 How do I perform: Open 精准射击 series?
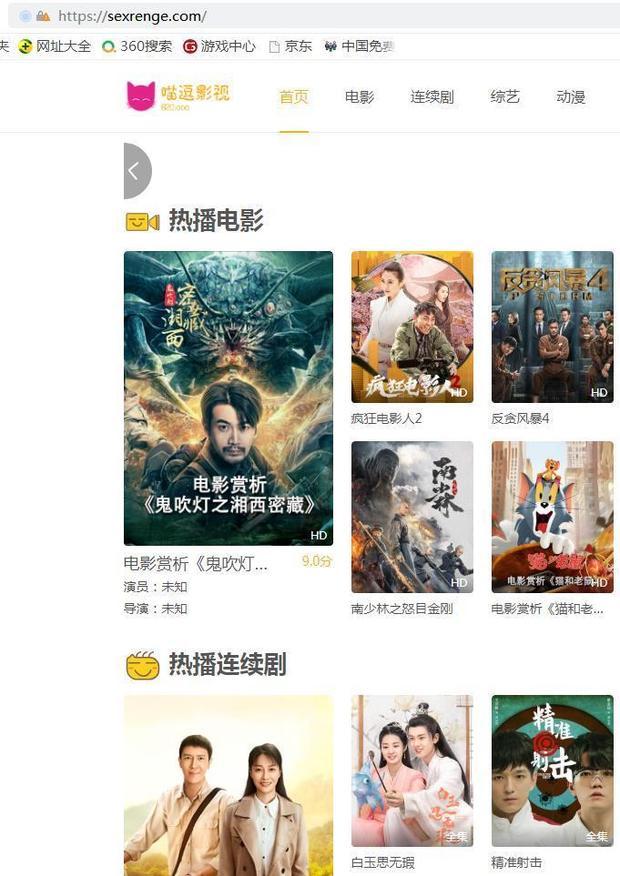(552, 770)
